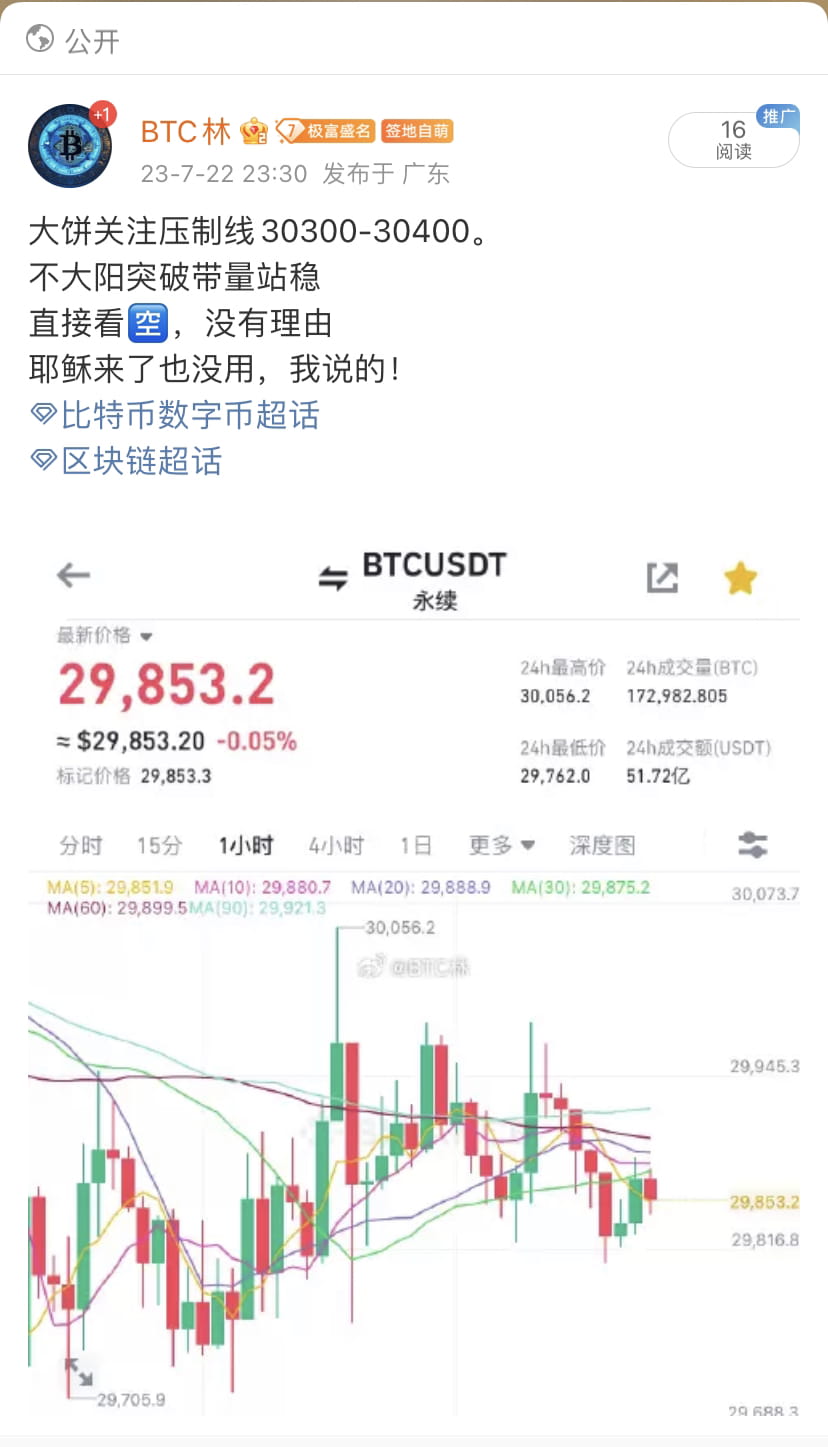Toggle the yellow favorite star for BTCUSDT
The height and width of the screenshot is (1447, 828).
pos(741,577)
